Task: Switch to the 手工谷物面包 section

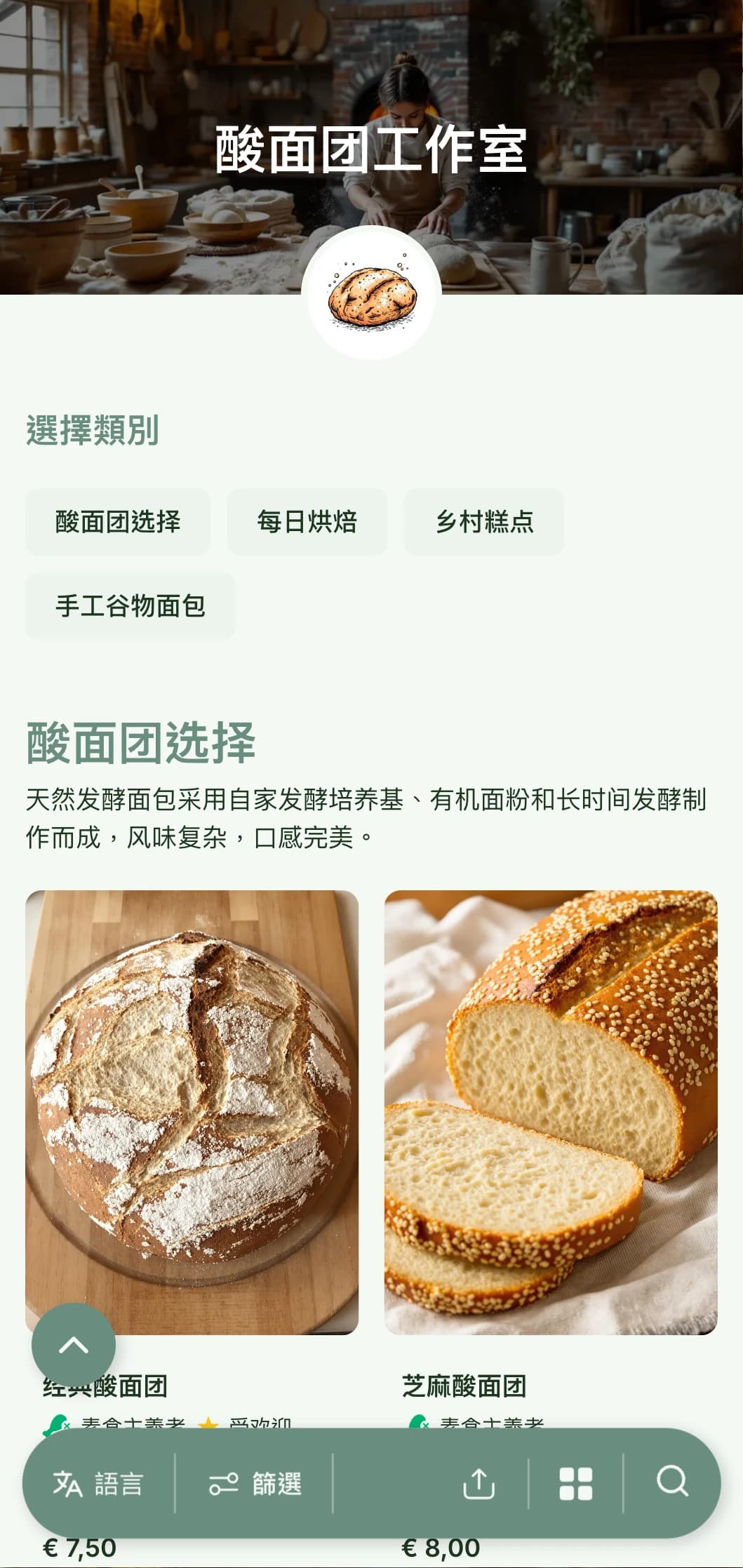Action: pyautogui.click(x=131, y=604)
